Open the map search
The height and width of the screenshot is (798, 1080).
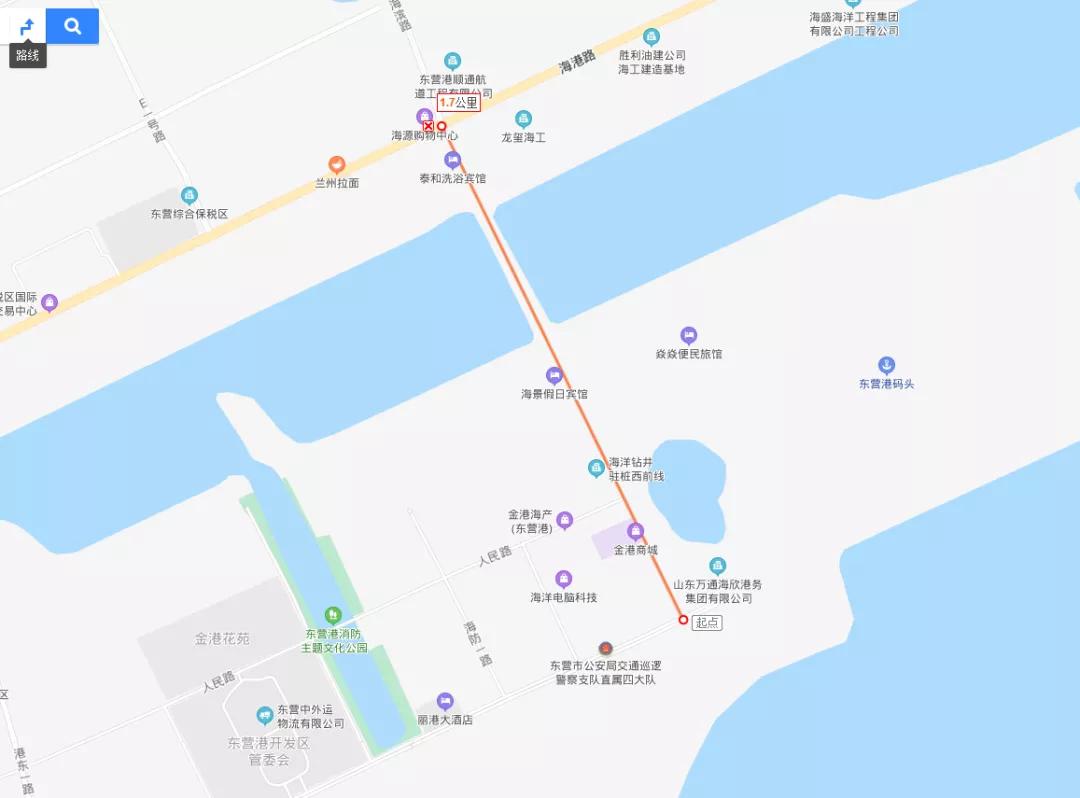pos(72,27)
